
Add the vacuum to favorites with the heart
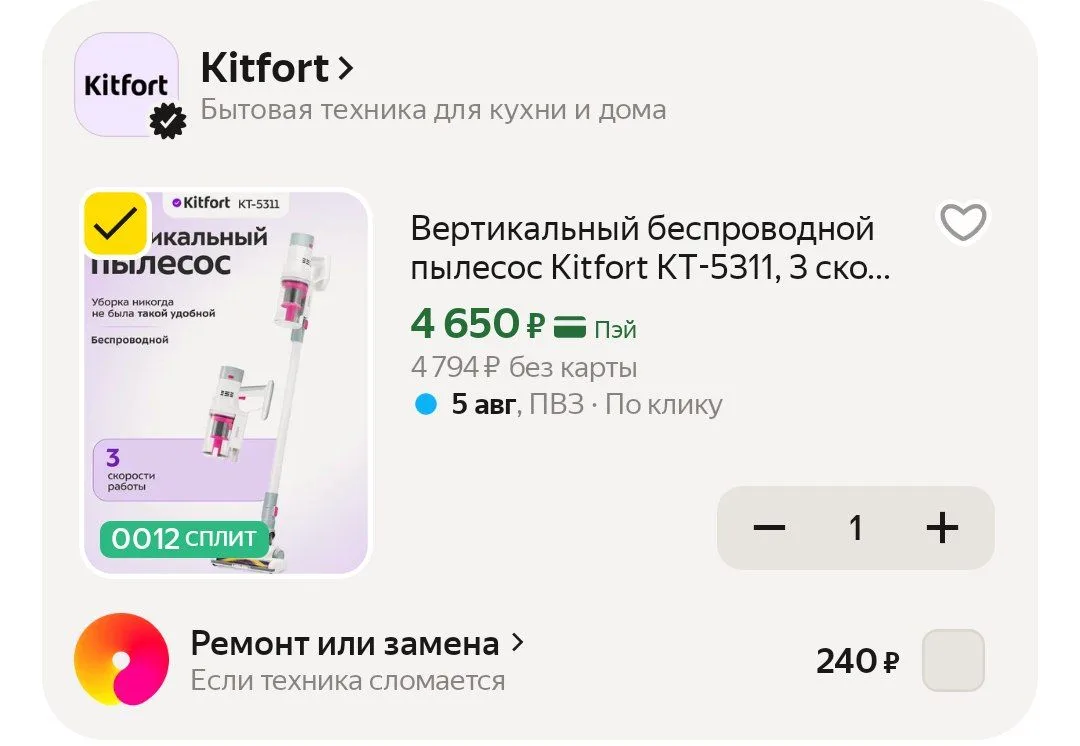tap(964, 222)
